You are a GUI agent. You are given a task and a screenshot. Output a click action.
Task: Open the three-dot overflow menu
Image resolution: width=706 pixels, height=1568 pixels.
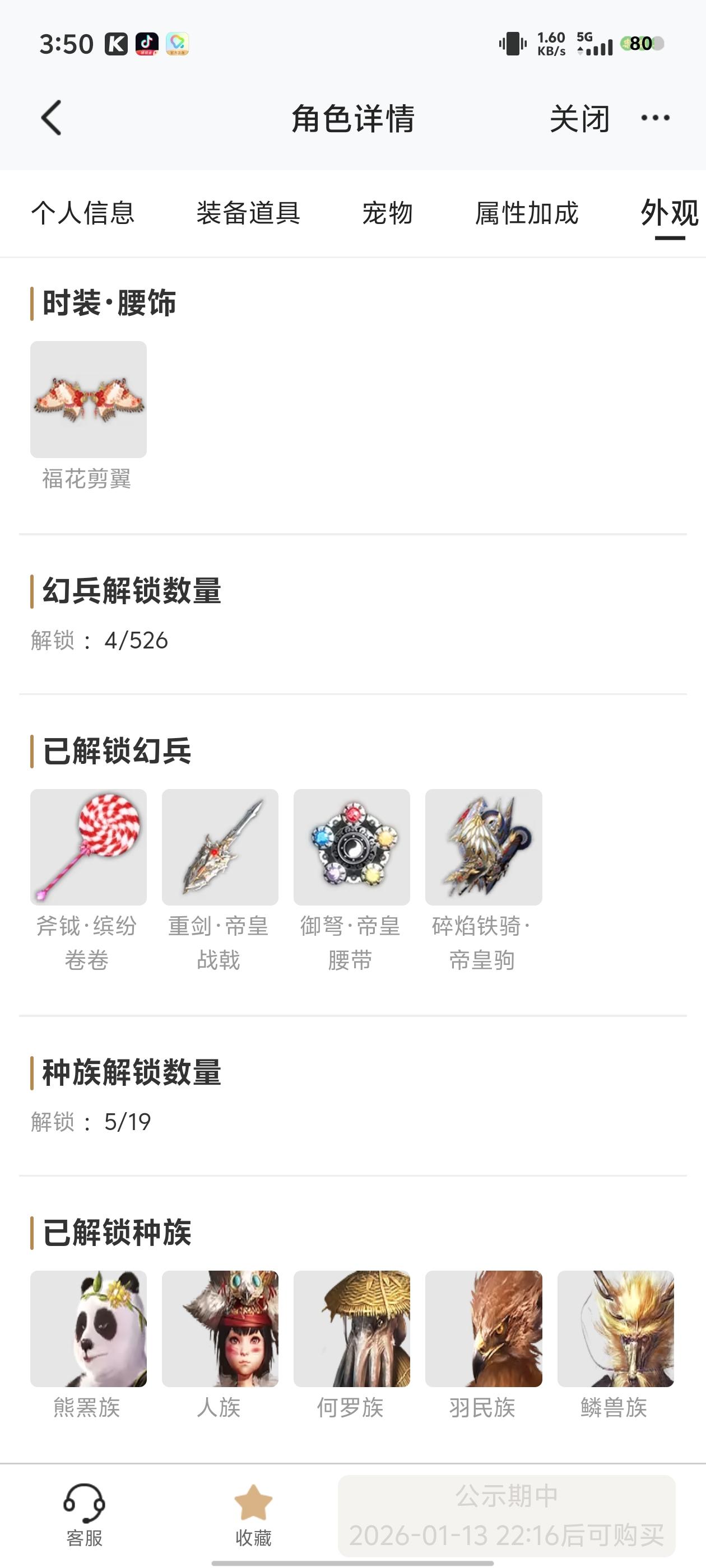tap(655, 118)
